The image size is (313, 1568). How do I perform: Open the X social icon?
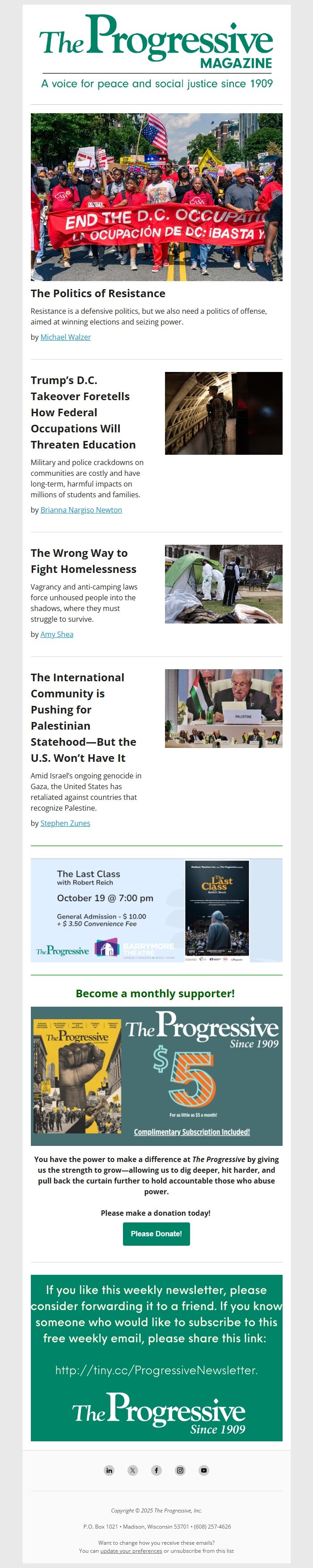[132, 1470]
